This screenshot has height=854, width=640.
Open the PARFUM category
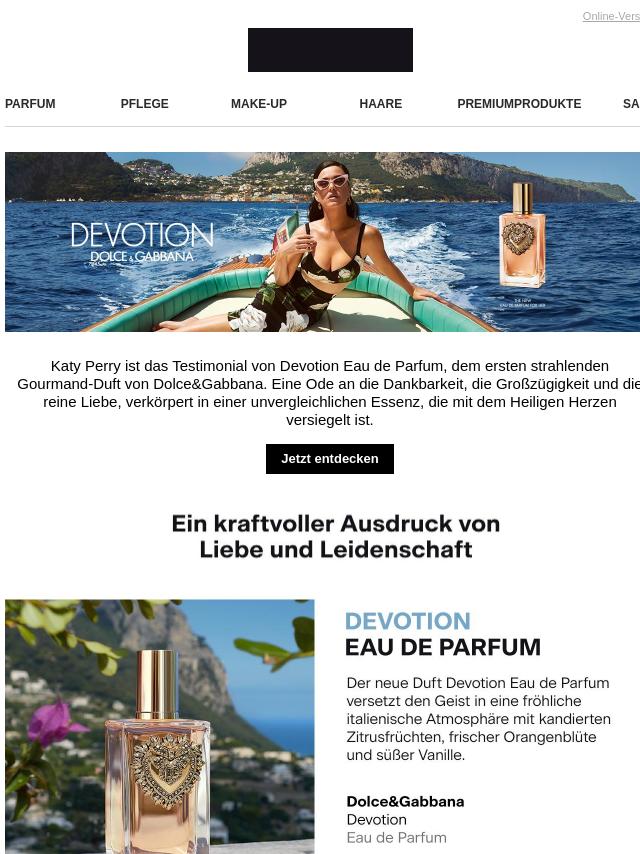click(30, 104)
